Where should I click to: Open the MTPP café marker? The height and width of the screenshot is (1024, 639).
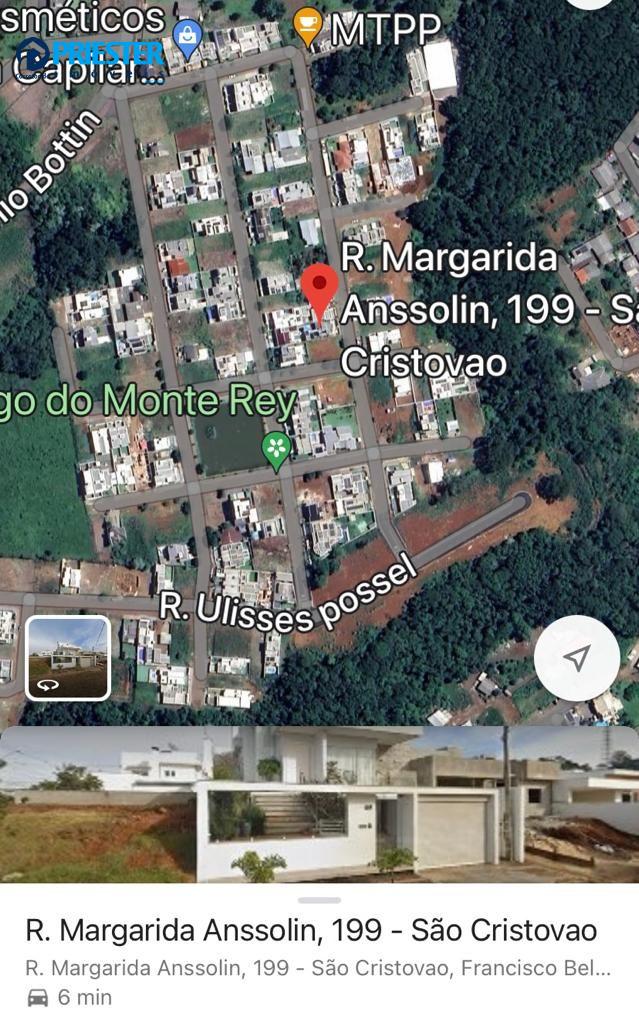click(x=308, y=26)
